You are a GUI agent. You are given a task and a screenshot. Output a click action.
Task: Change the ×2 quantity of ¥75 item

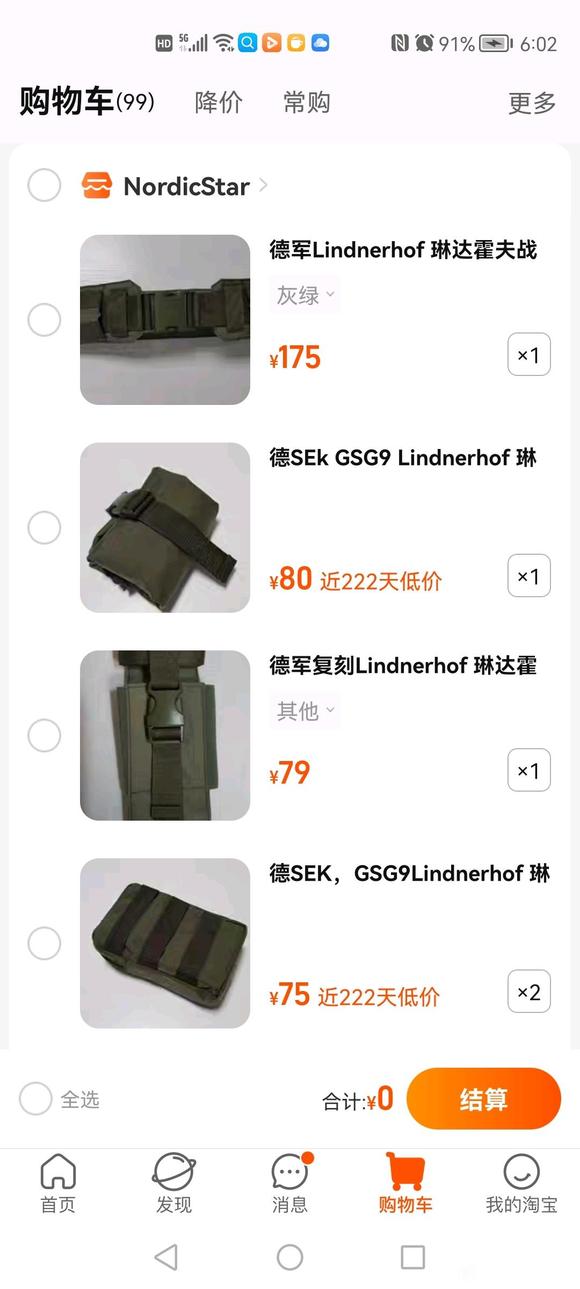coord(529,992)
